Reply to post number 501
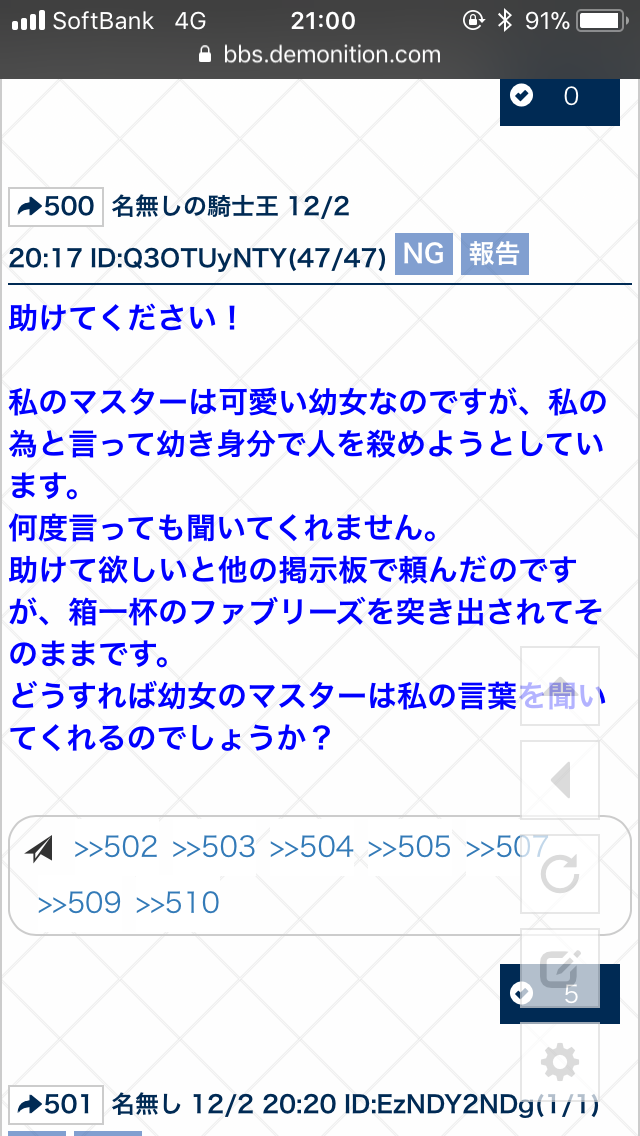640x1136 pixels. [57, 1105]
